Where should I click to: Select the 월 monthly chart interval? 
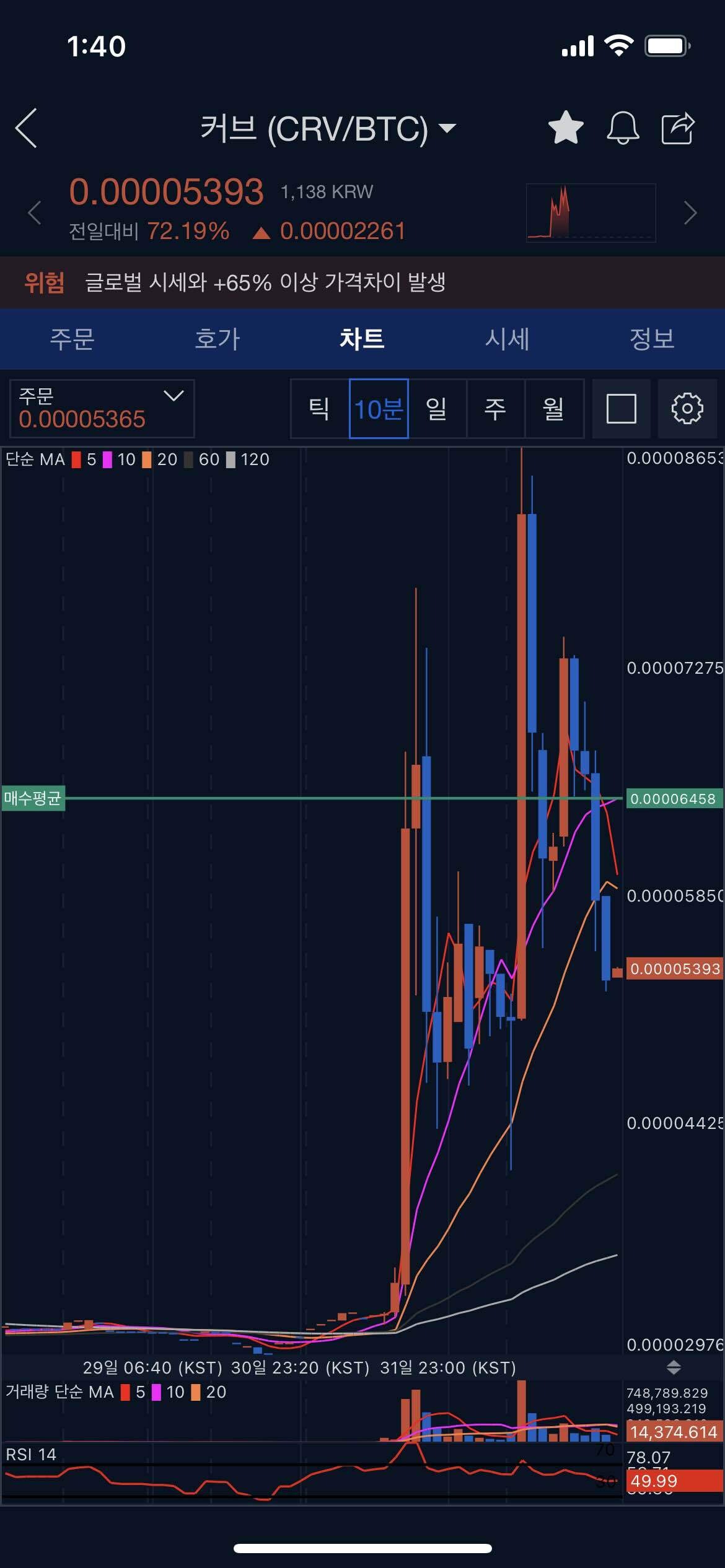coord(553,409)
